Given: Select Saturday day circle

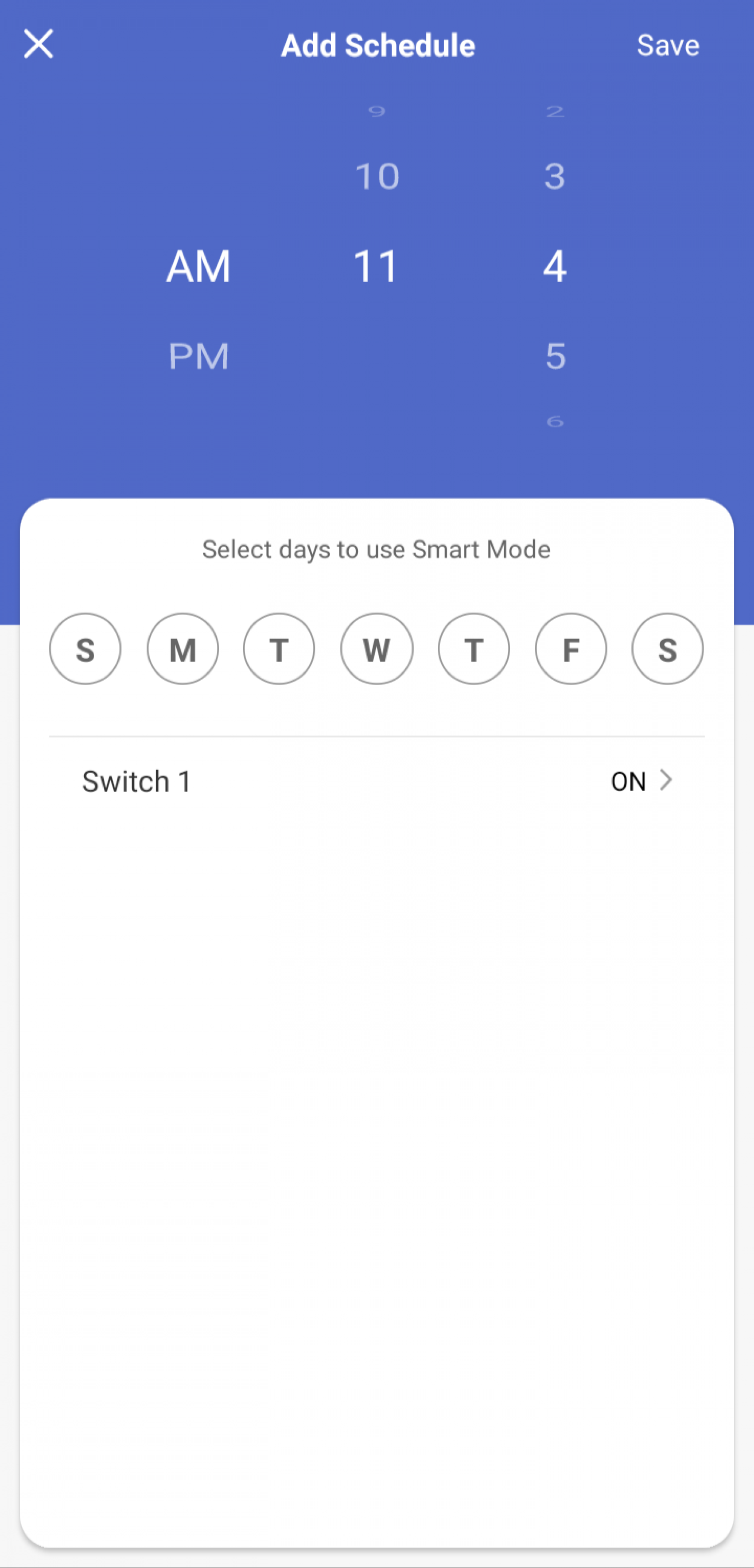Looking at the screenshot, I should 668,649.
